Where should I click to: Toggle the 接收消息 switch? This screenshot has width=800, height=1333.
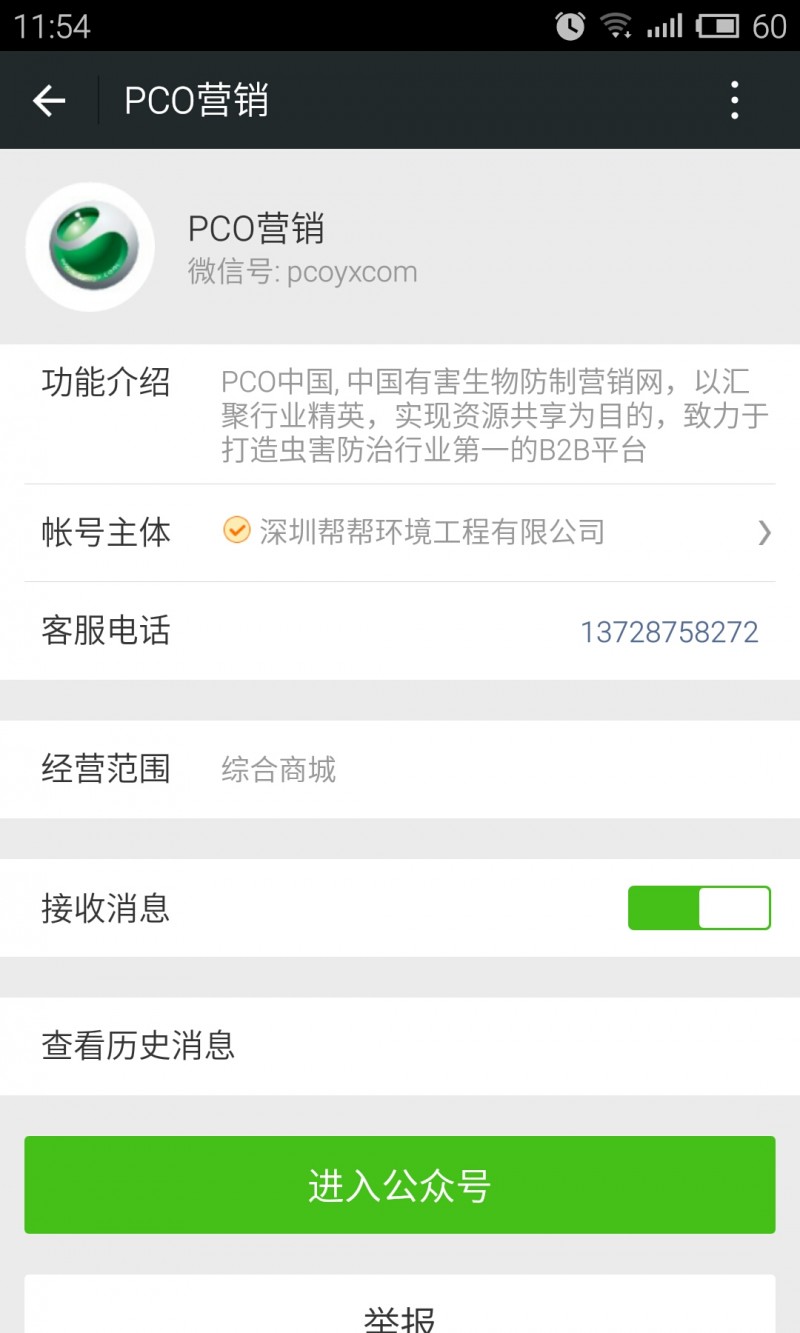pyautogui.click(x=699, y=908)
